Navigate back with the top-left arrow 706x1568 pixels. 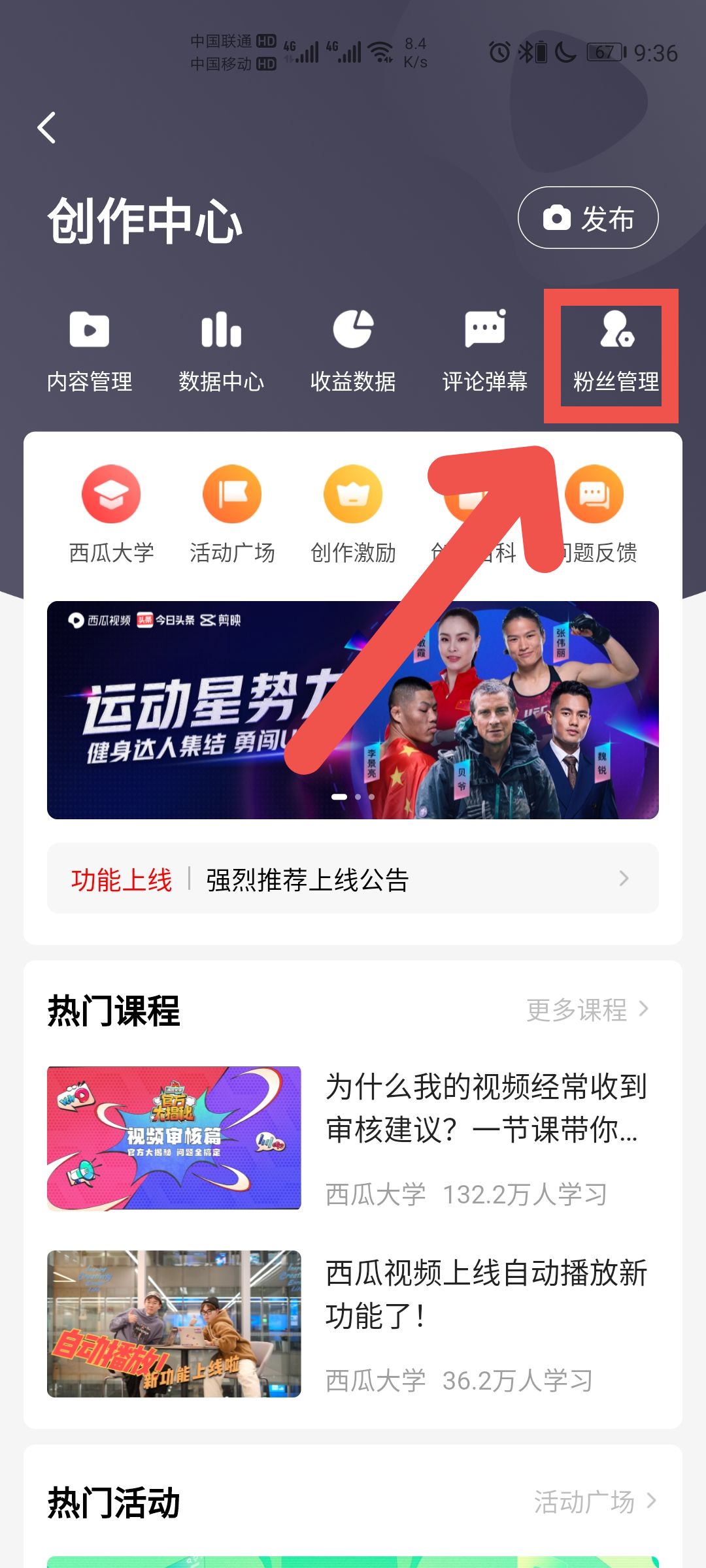point(46,126)
